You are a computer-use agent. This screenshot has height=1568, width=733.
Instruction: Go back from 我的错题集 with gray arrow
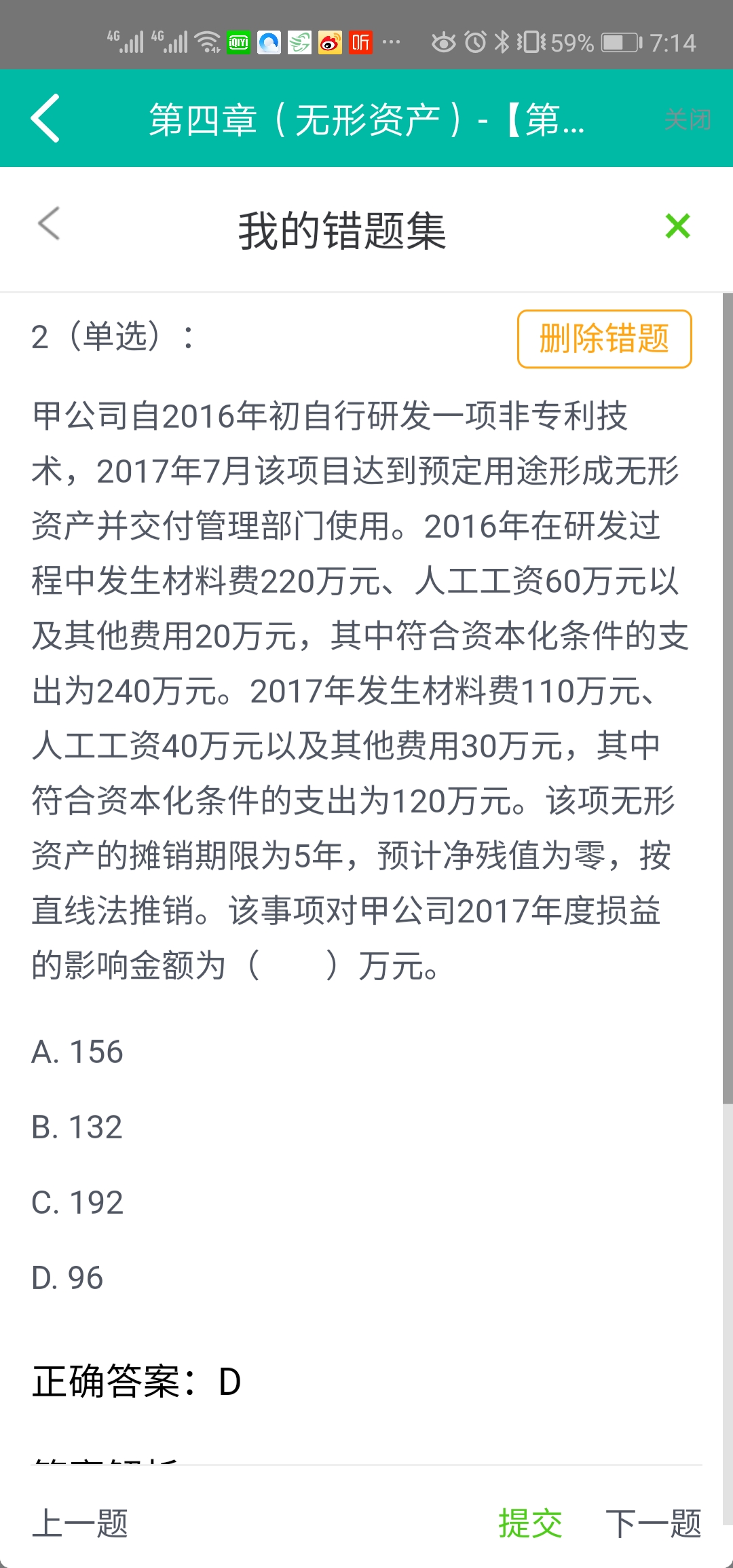pyautogui.click(x=49, y=223)
